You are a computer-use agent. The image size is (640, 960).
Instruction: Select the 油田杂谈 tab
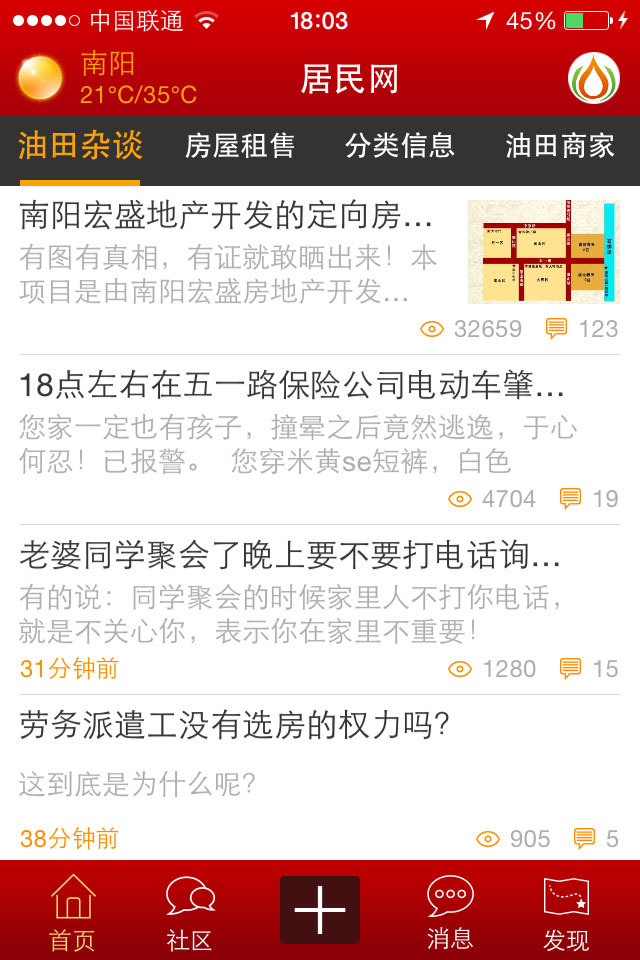click(x=80, y=146)
